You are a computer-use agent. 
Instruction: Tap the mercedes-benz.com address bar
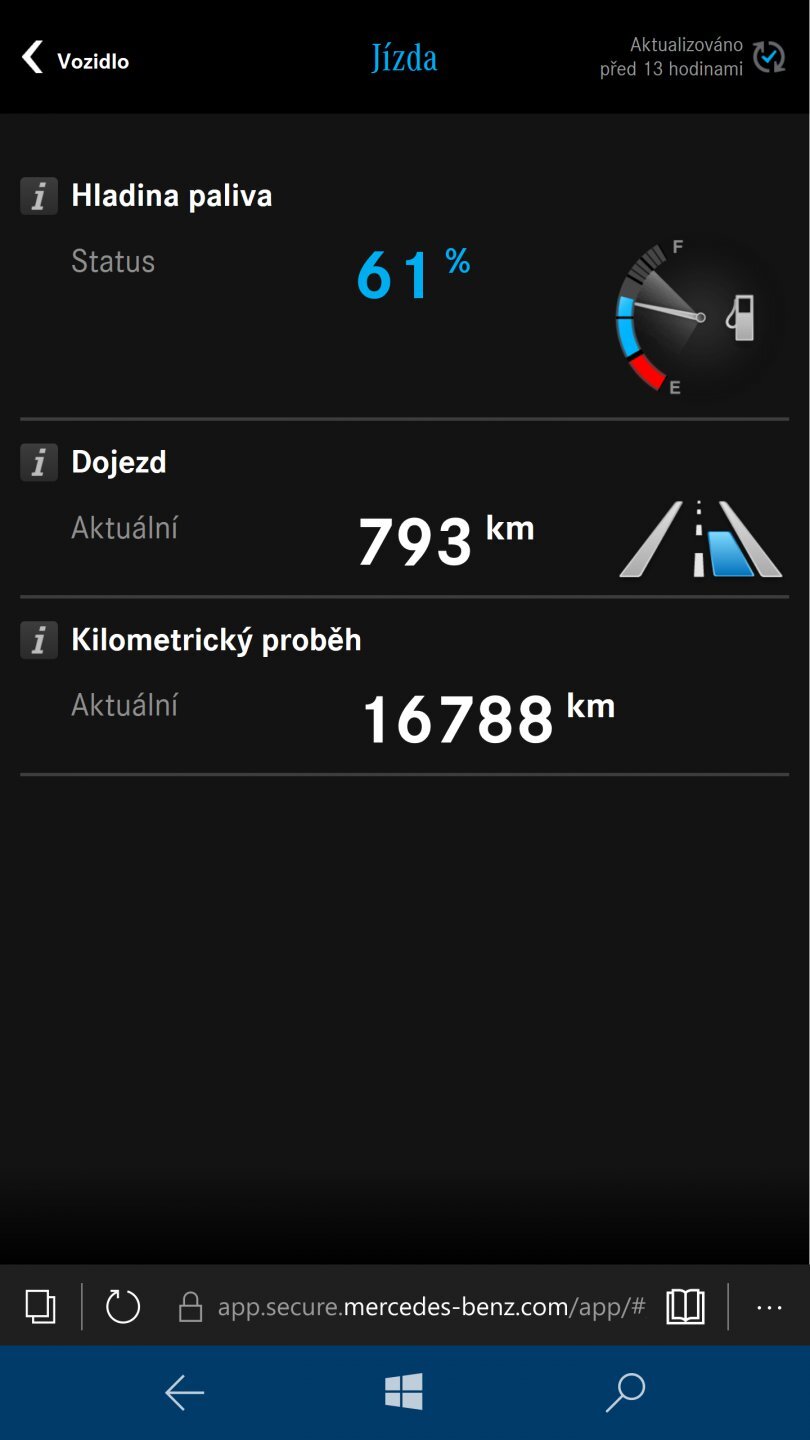430,1306
